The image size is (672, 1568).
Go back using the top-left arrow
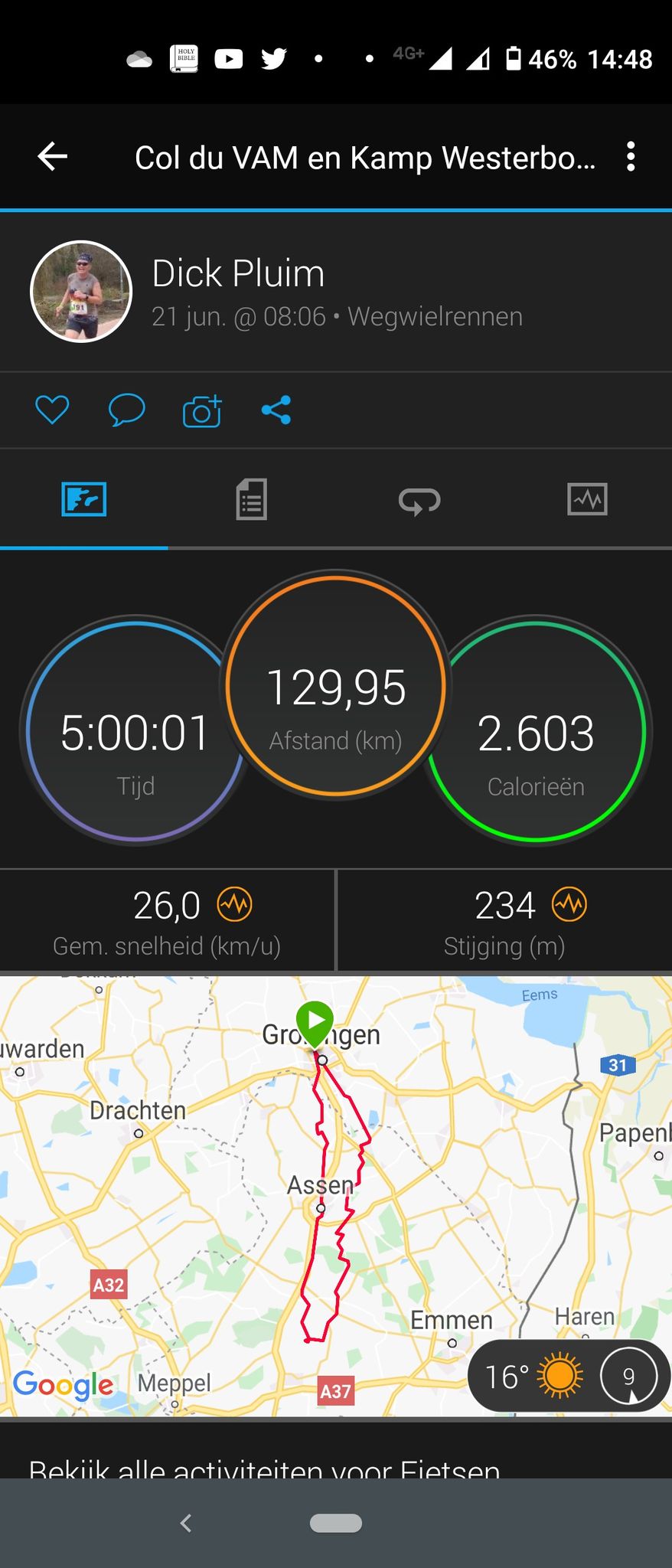coord(53,157)
